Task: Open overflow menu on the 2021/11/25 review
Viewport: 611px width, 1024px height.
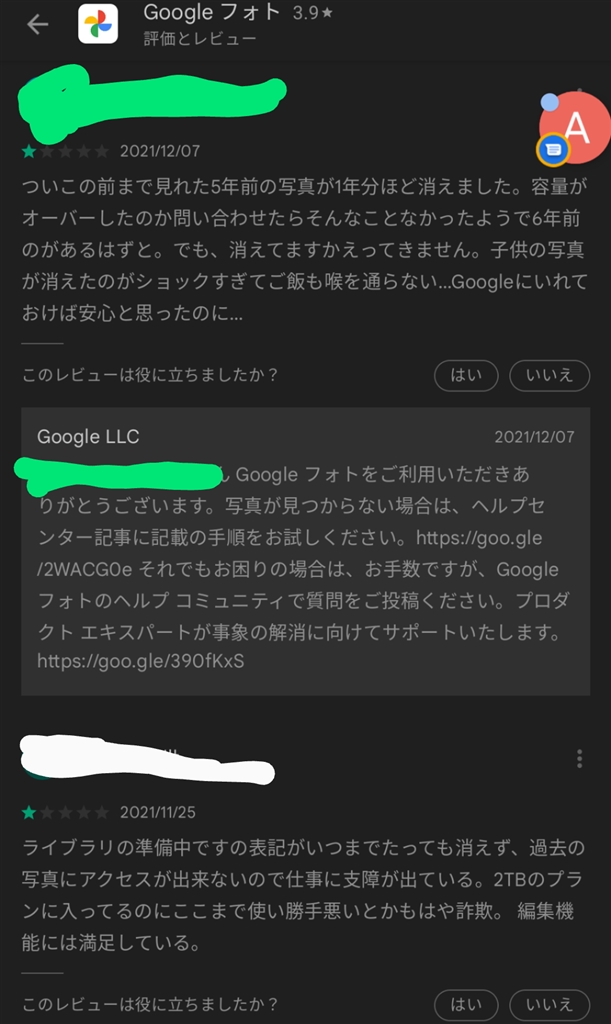Action: click(x=579, y=759)
